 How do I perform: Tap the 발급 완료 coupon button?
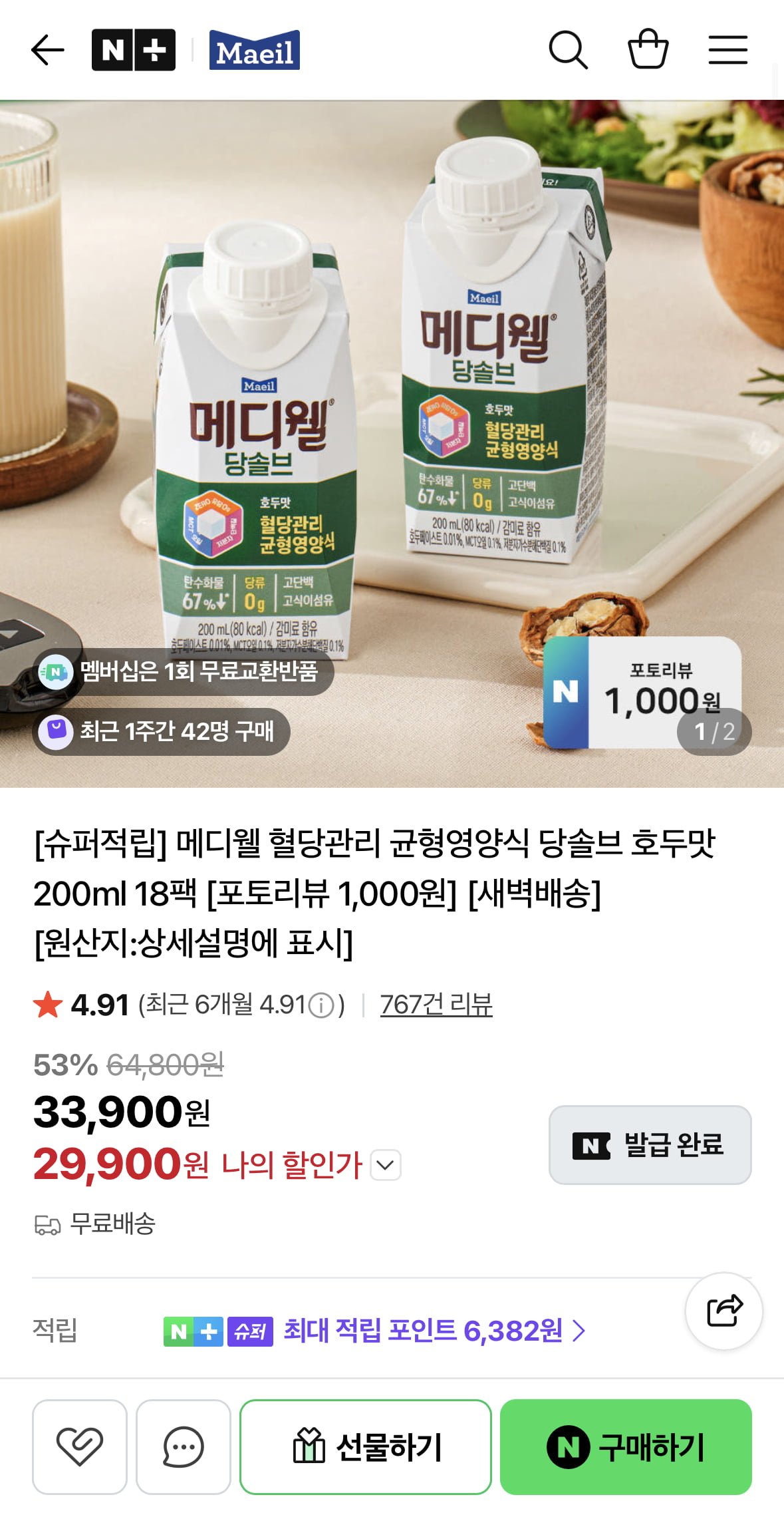point(650,1144)
